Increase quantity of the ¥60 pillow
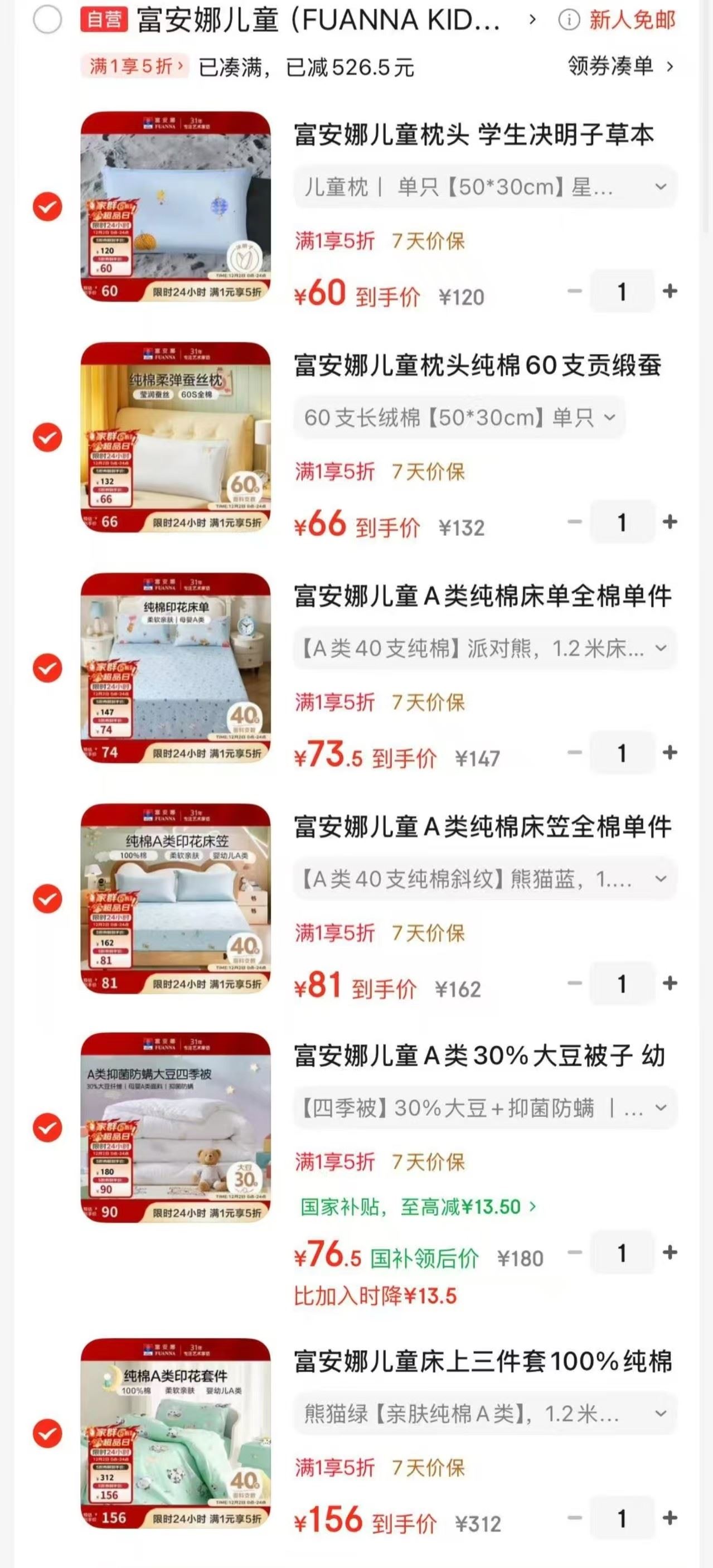This screenshot has height=1568, width=713. (670, 292)
